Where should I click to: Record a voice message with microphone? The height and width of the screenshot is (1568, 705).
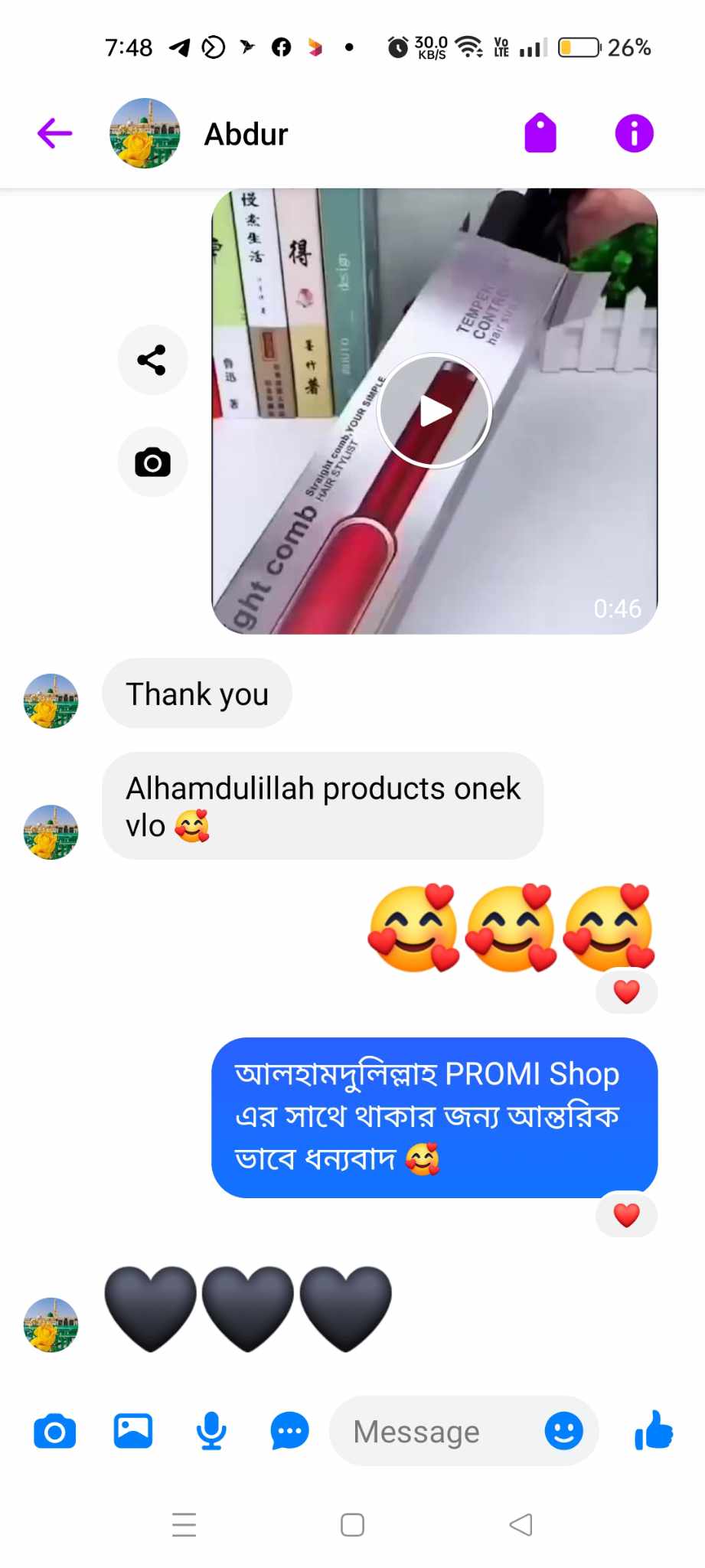click(x=211, y=1431)
